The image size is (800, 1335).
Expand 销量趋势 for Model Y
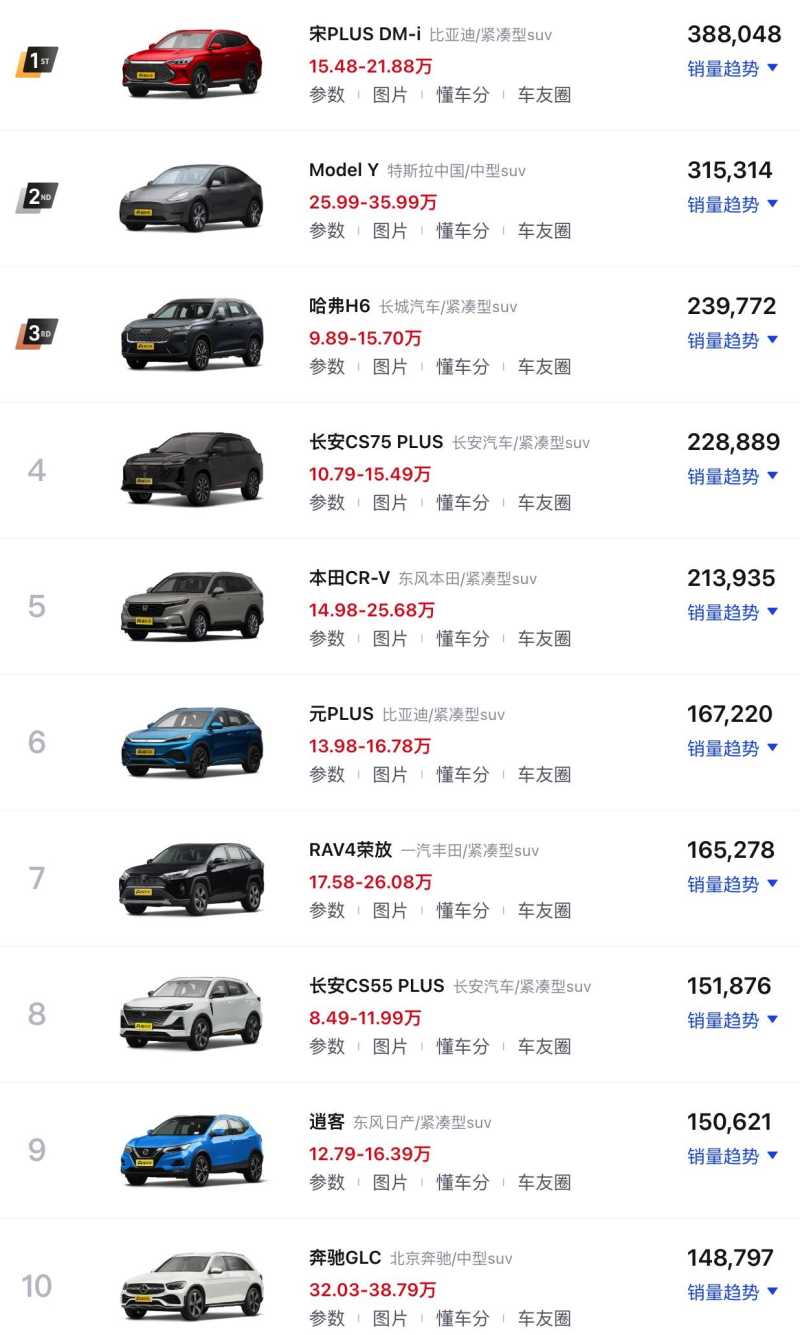point(732,205)
